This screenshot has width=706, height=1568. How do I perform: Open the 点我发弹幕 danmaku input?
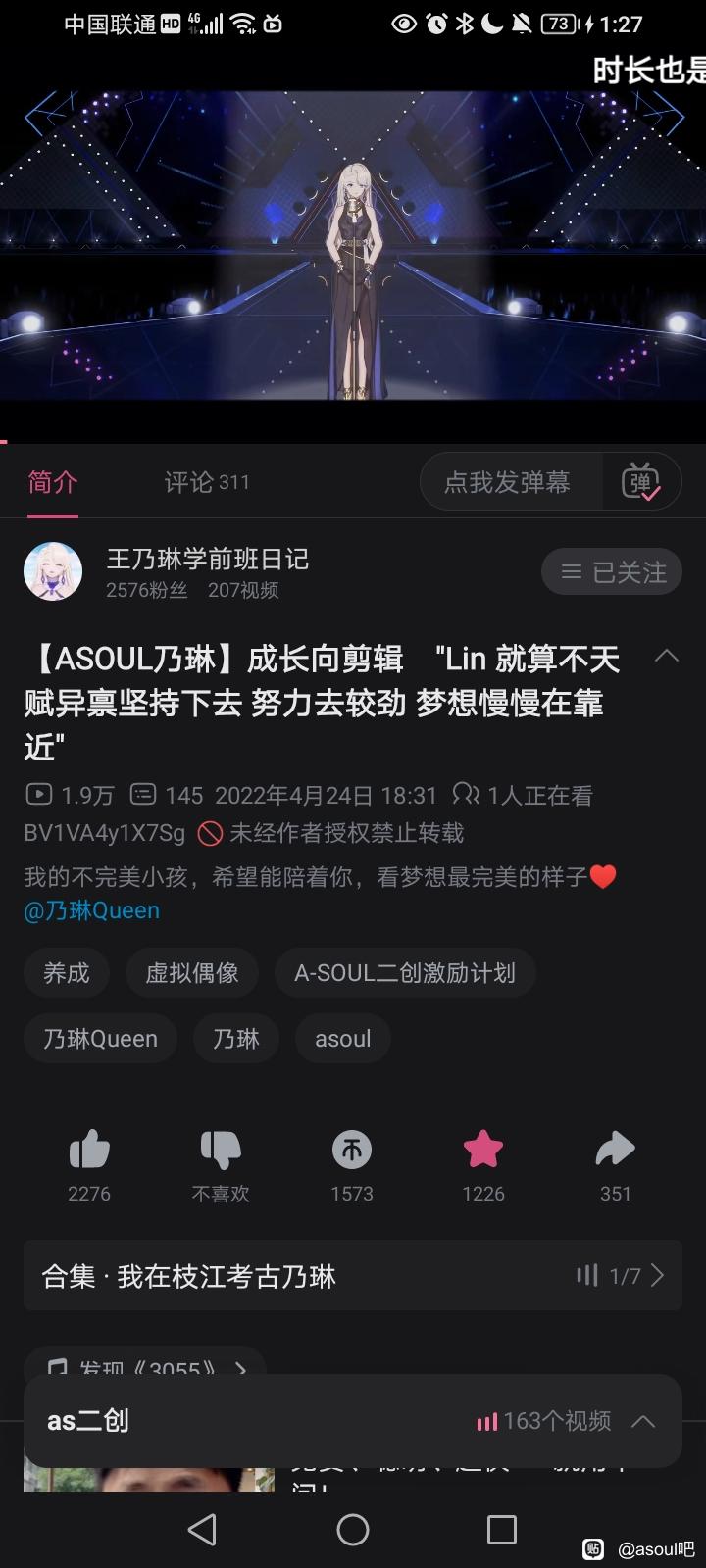(x=508, y=482)
